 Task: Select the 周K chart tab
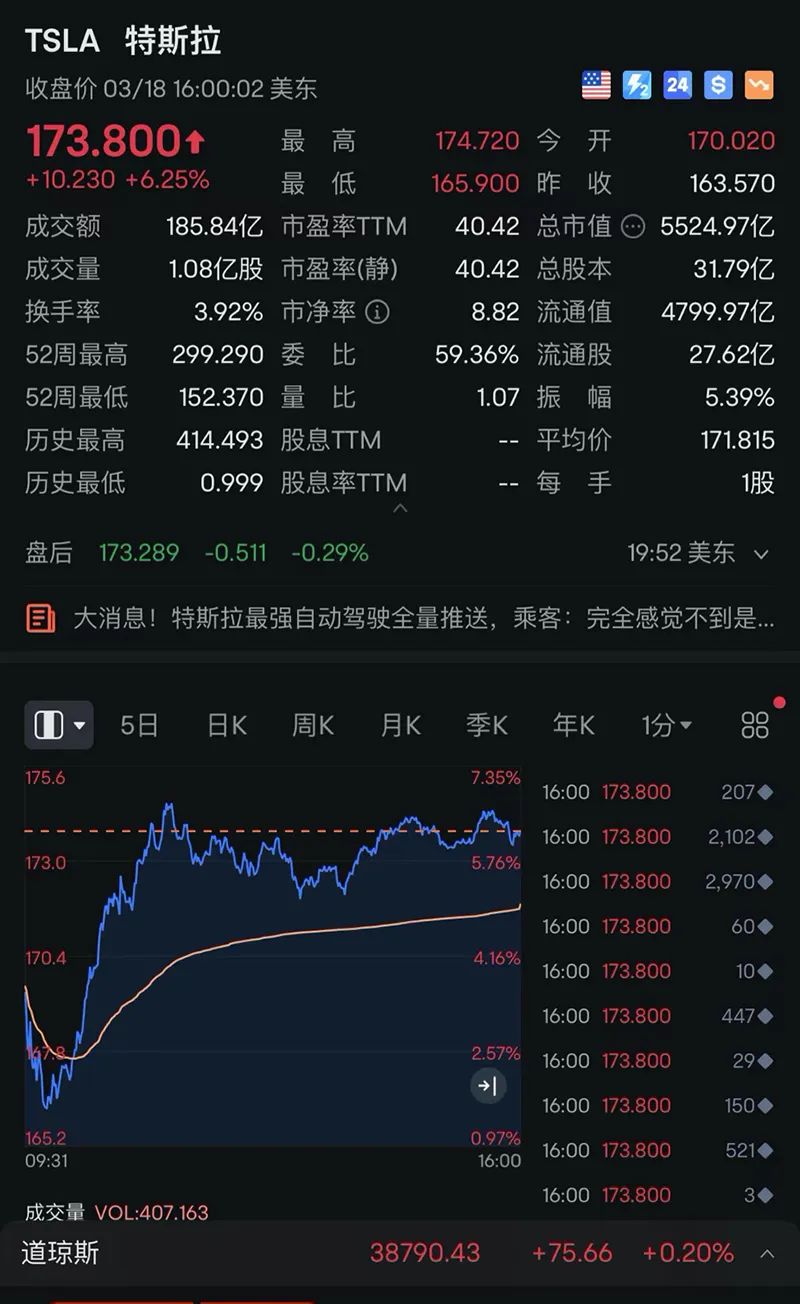pos(313,725)
